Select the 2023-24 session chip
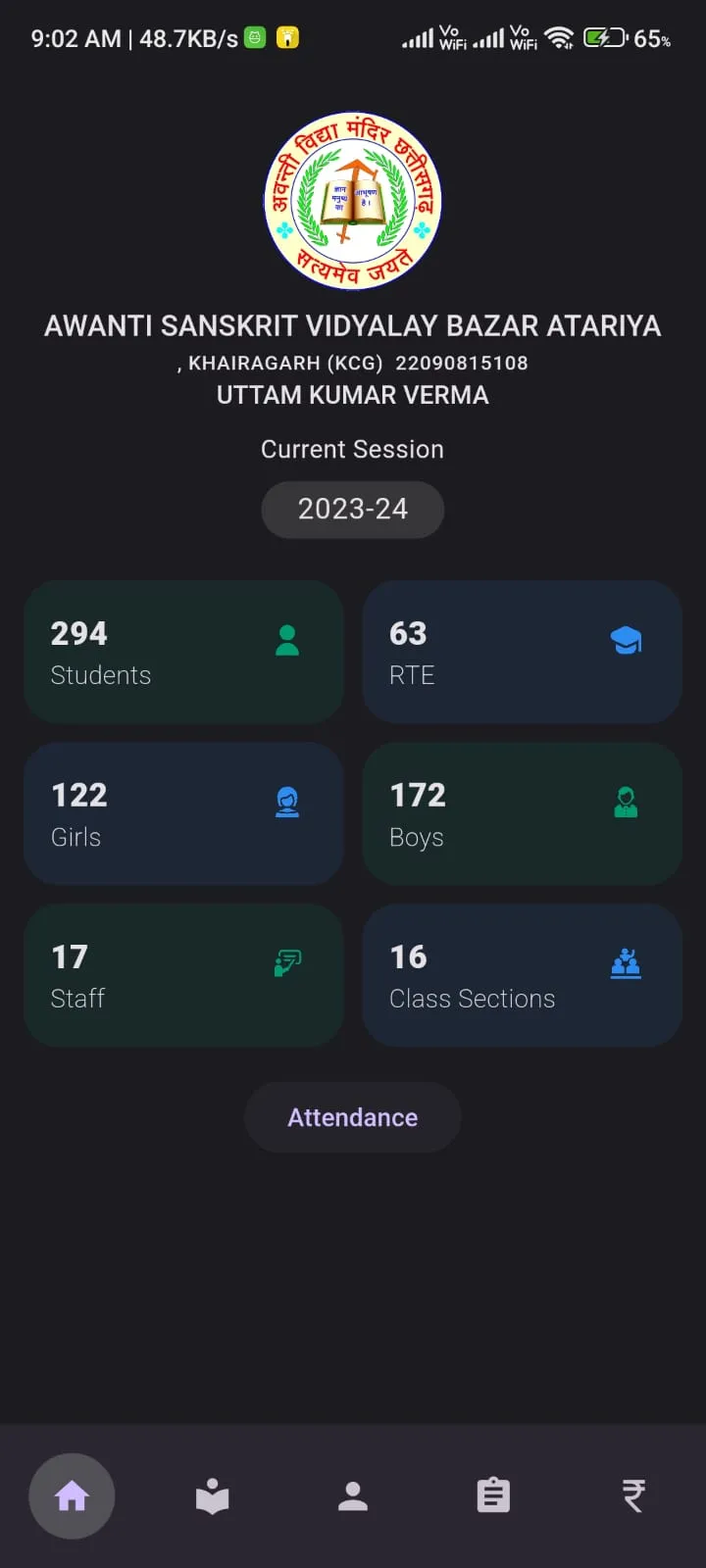The width and height of the screenshot is (706, 1568). [353, 510]
